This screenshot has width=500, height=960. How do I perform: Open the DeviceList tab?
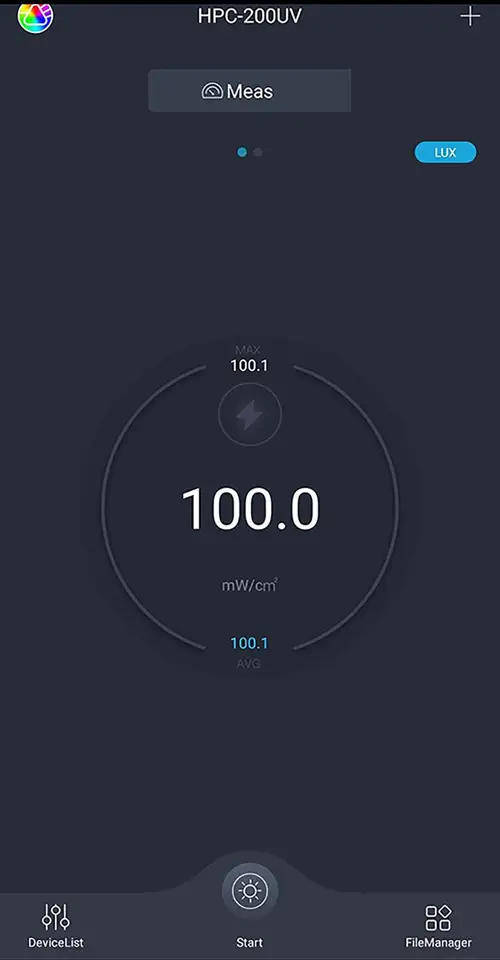coord(56,926)
